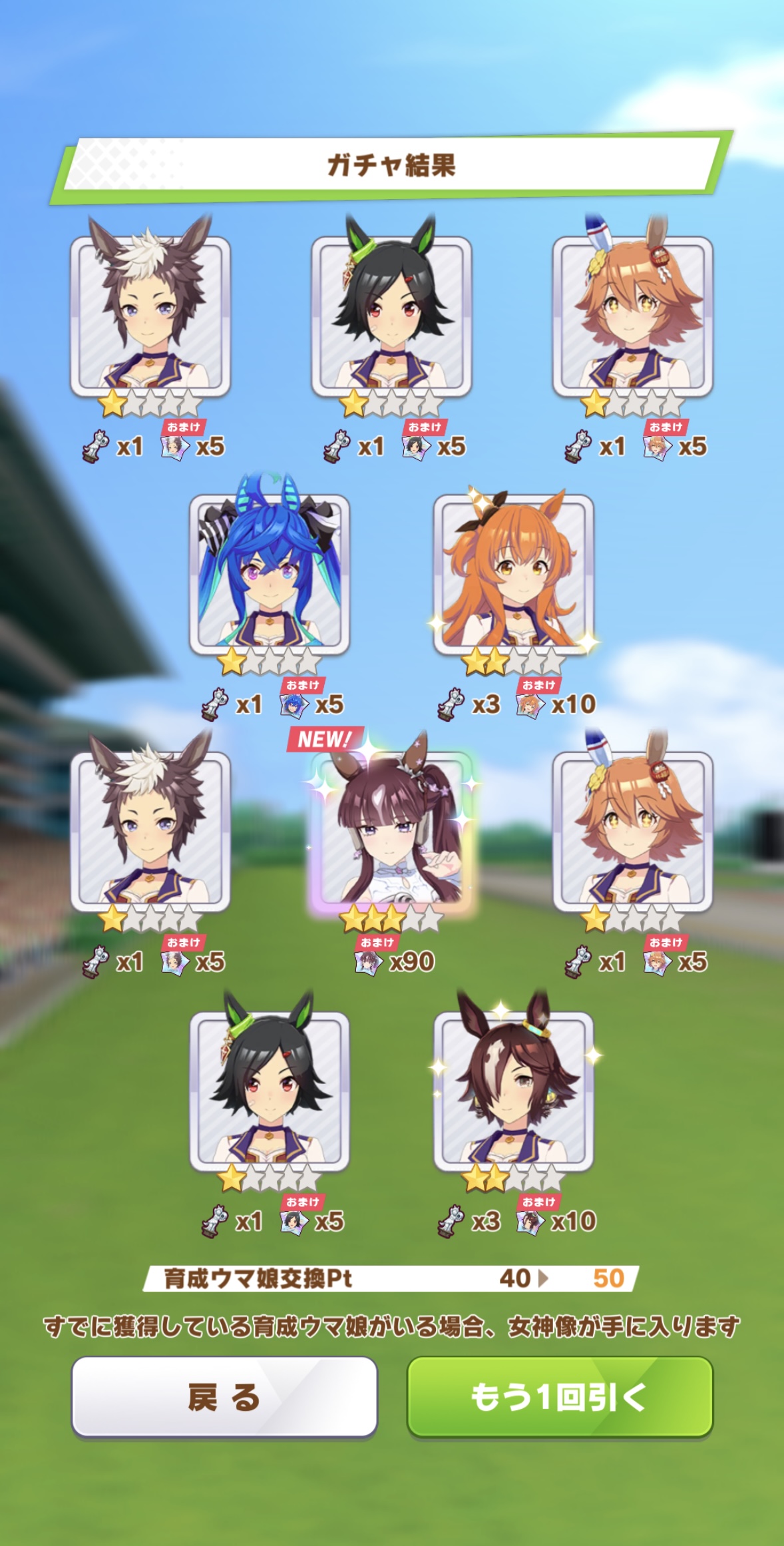Viewport: 784px width, 1546px height.
Task: Tap the 戻る back button
Action: [224, 1397]
